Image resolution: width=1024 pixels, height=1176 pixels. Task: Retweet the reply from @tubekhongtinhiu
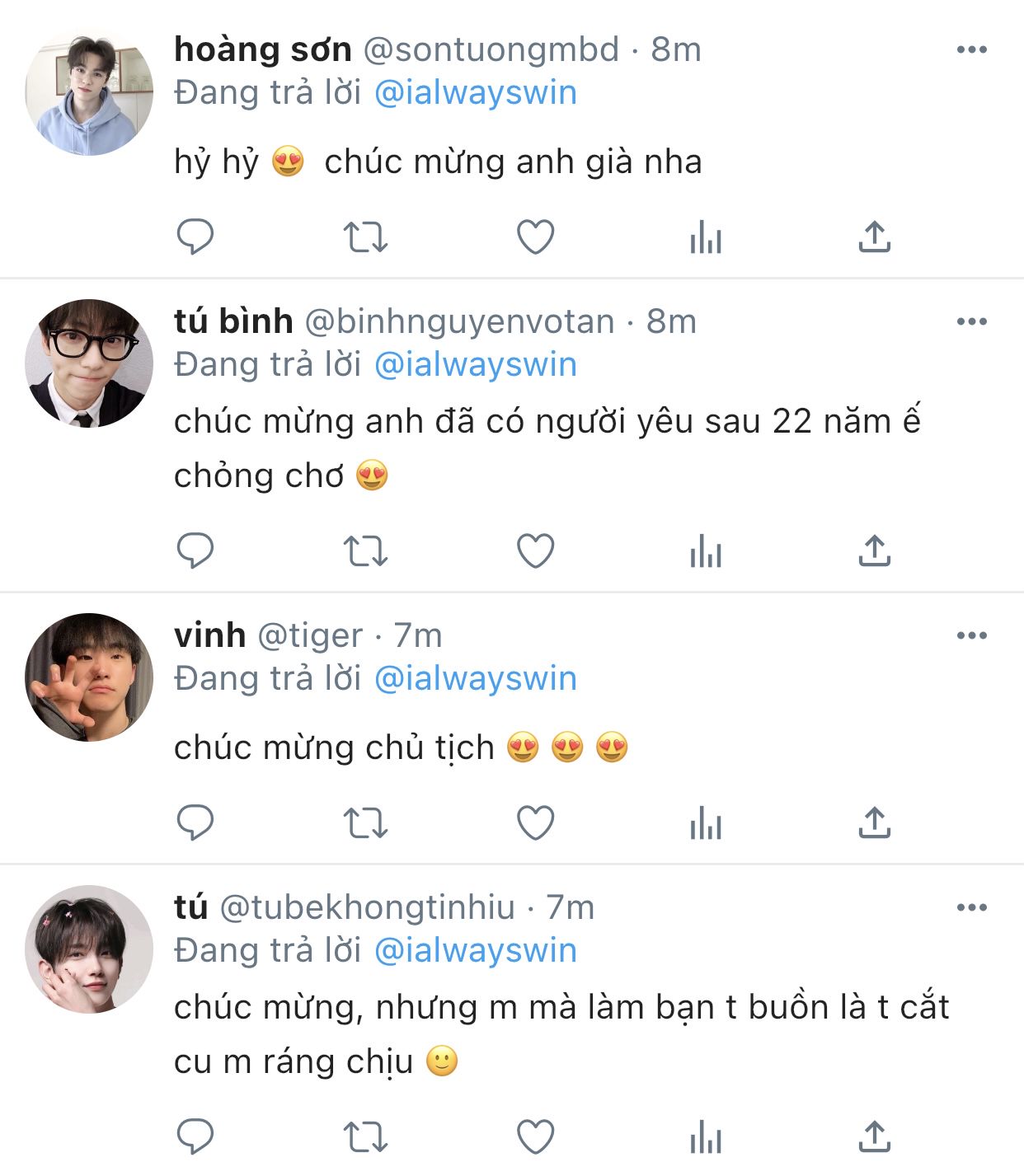[x=365, y=1137]
